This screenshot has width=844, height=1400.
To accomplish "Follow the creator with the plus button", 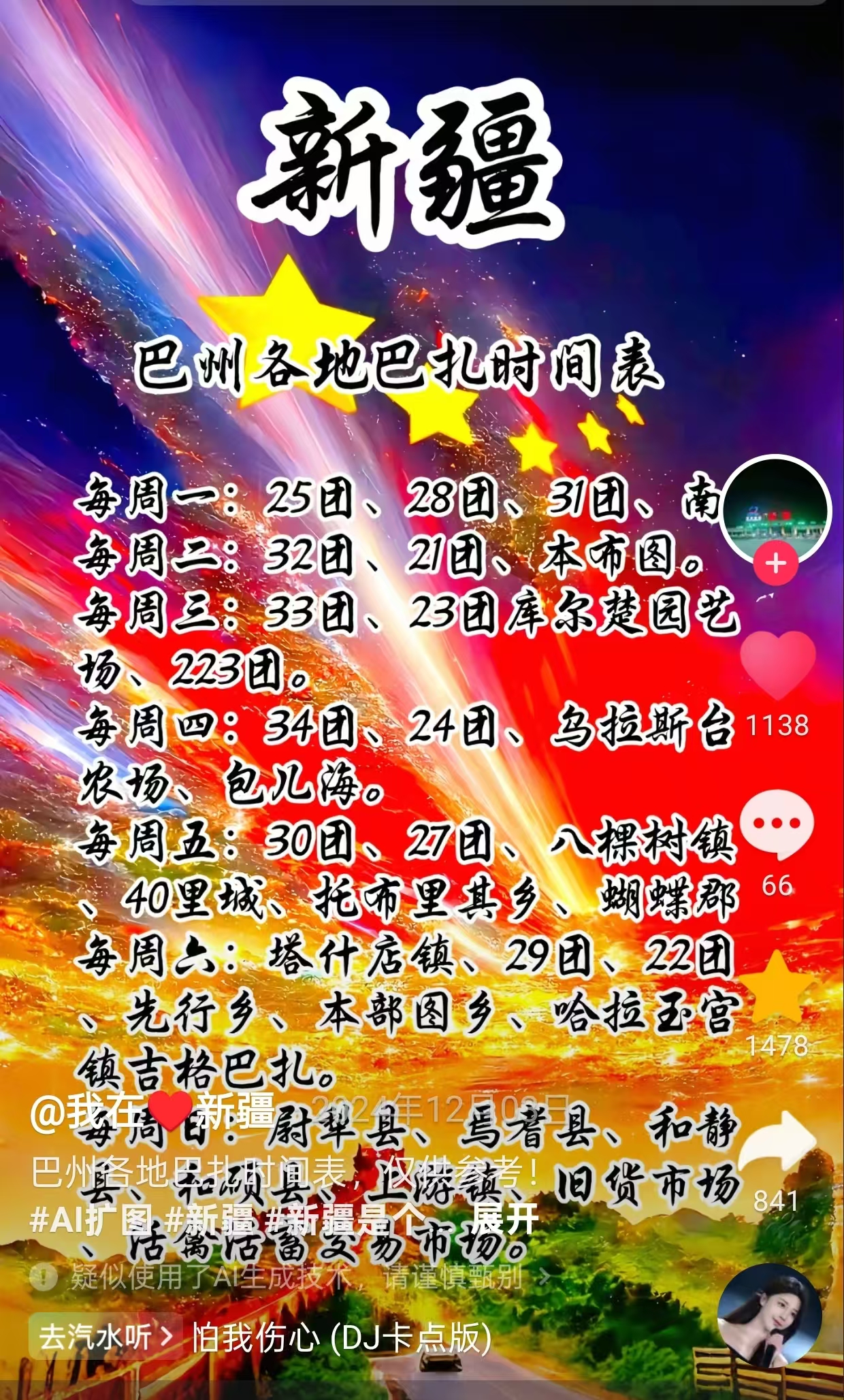I will click(776, 564).
